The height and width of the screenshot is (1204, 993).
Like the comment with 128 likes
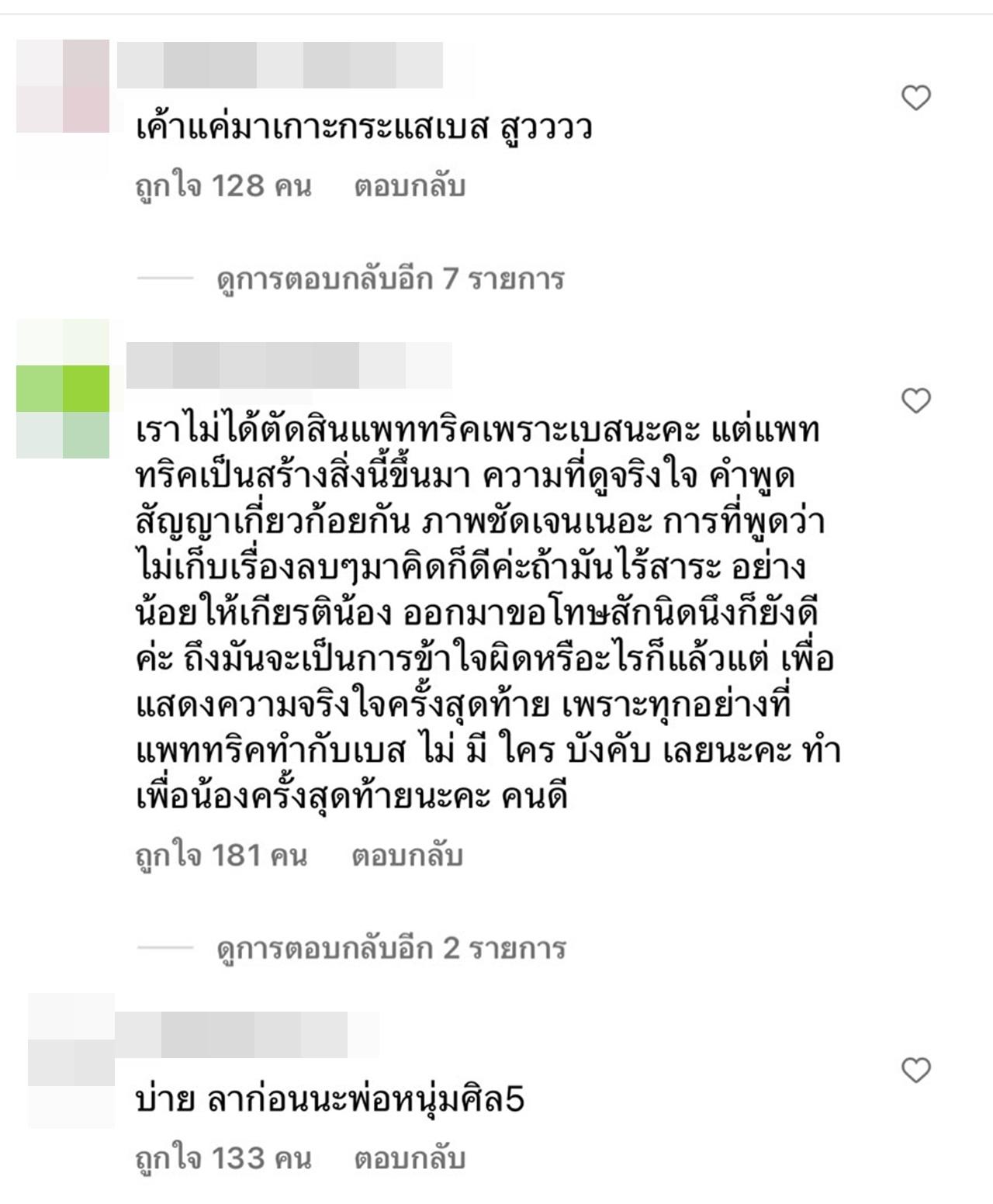[x=916, y=99]
